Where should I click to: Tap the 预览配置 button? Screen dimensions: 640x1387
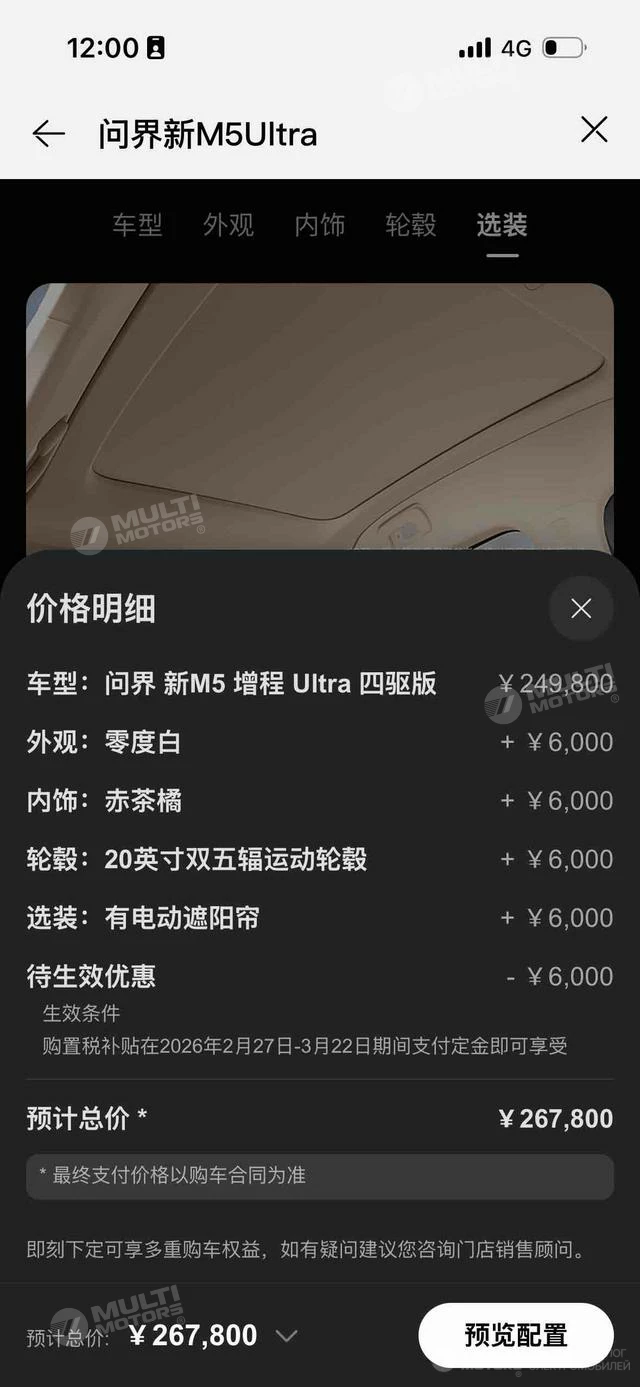(x=515, y=1335)
